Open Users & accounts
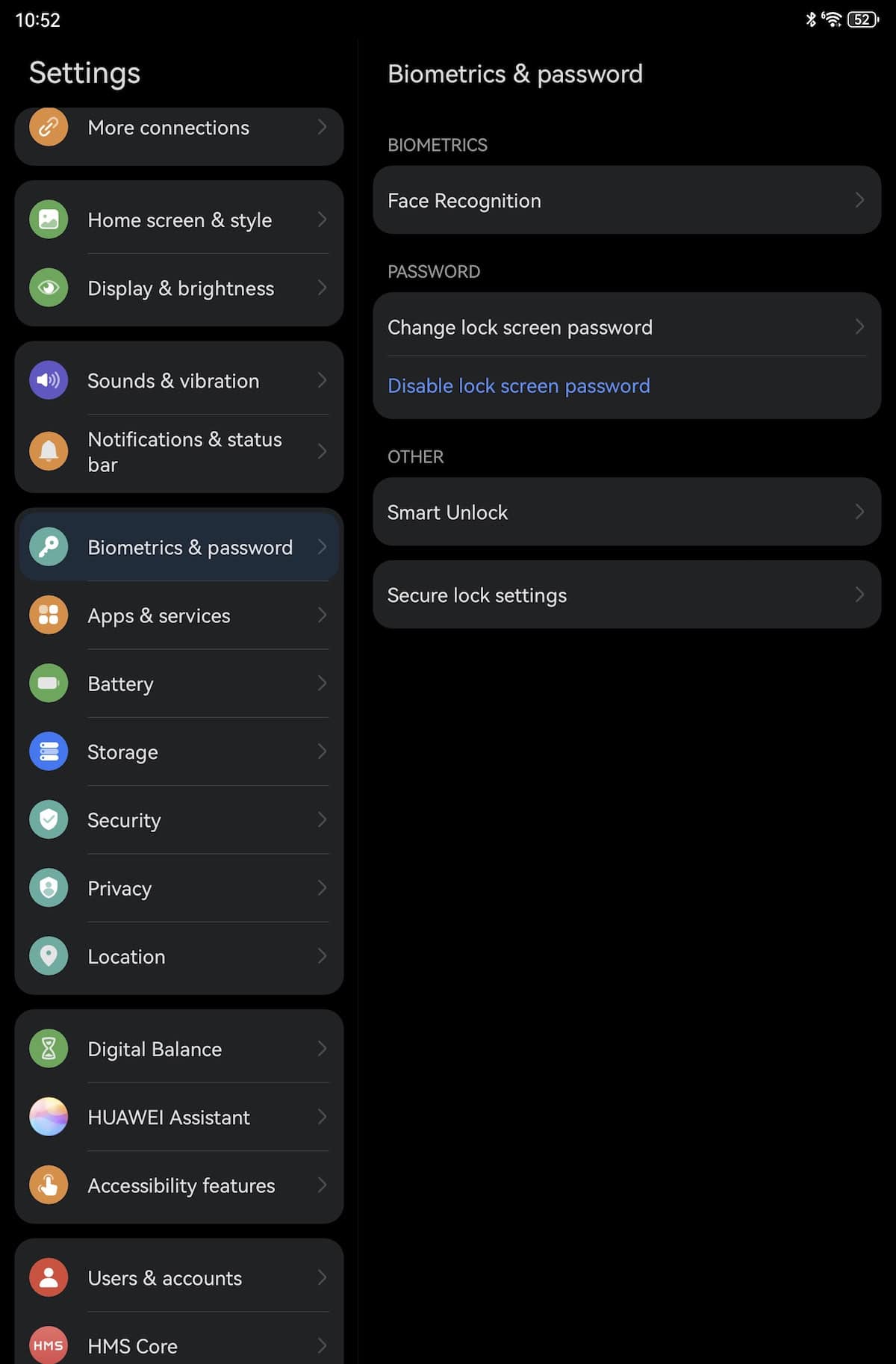The width and height of the screenshot is (896, 1364). [179, 1278]
